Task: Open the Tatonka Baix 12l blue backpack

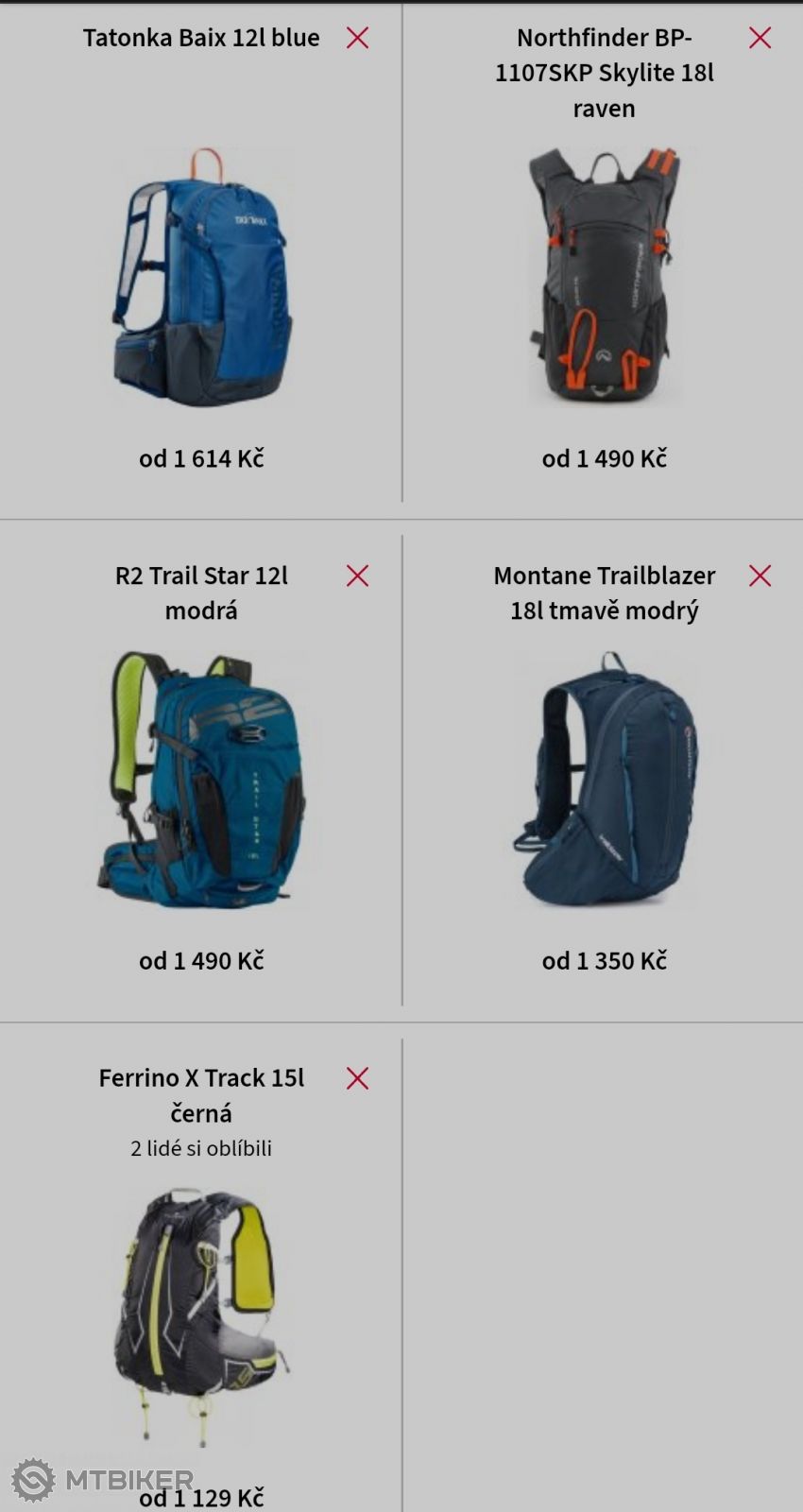Action: 201,277
